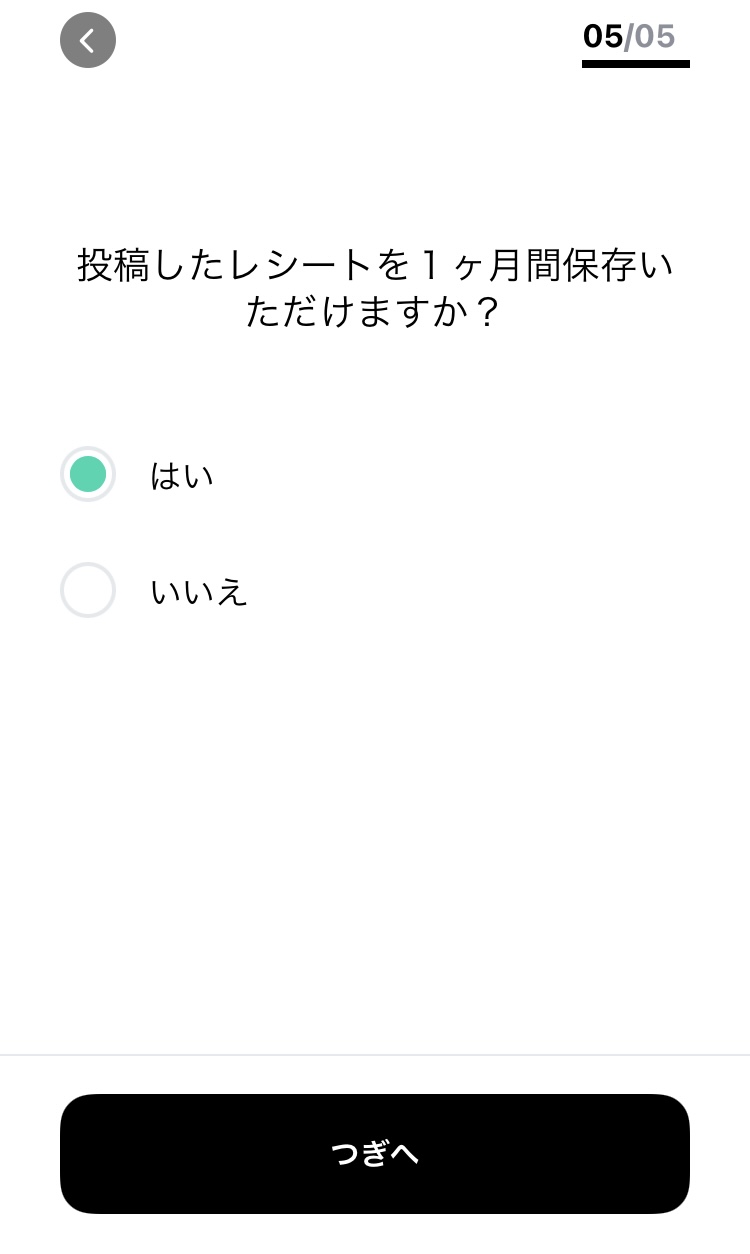This screenshot has width=750, height=1254.
Task: Go back to the previous question
Action: point(88,41)
